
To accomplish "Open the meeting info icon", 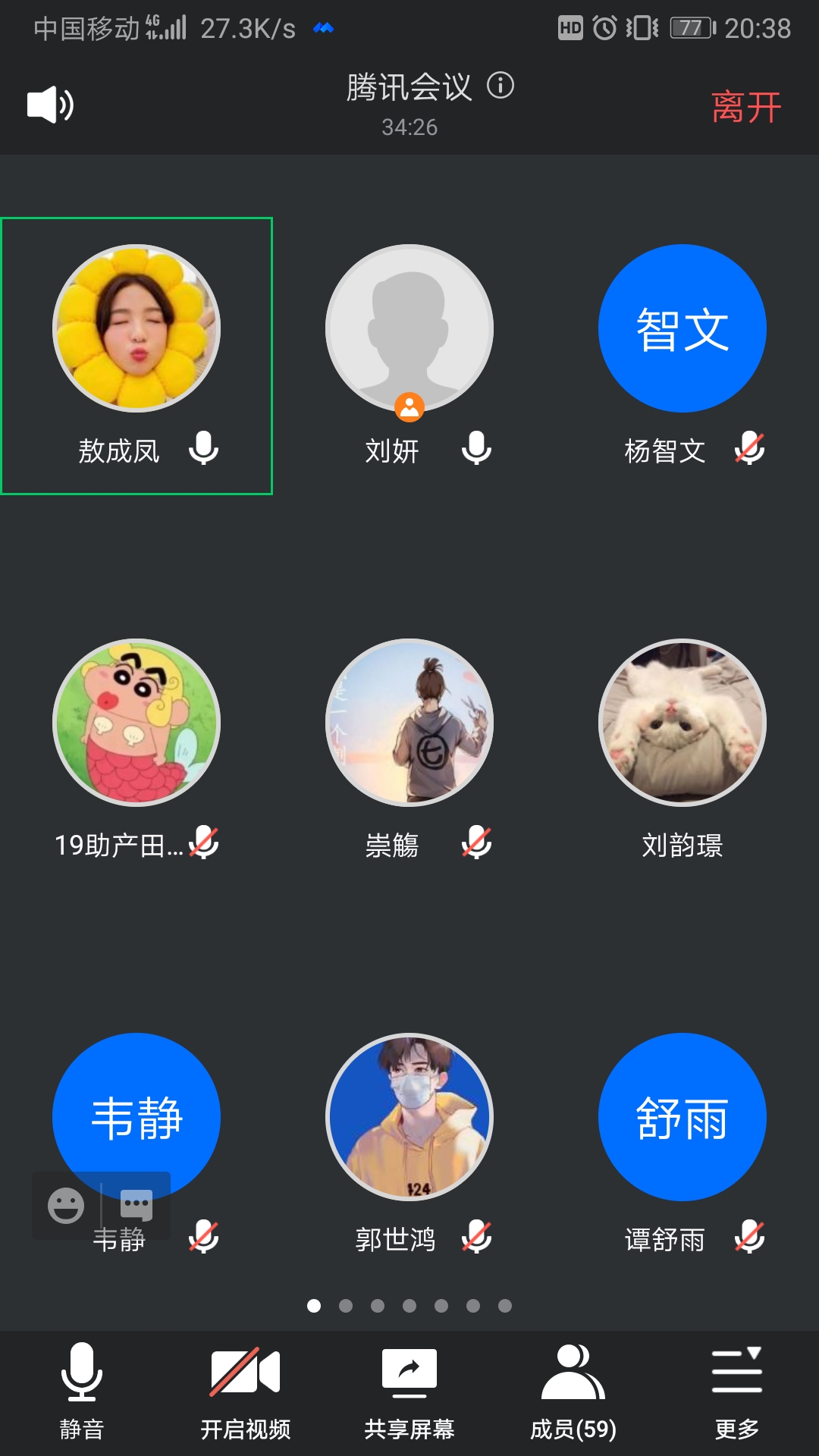I will pos(500,85).
